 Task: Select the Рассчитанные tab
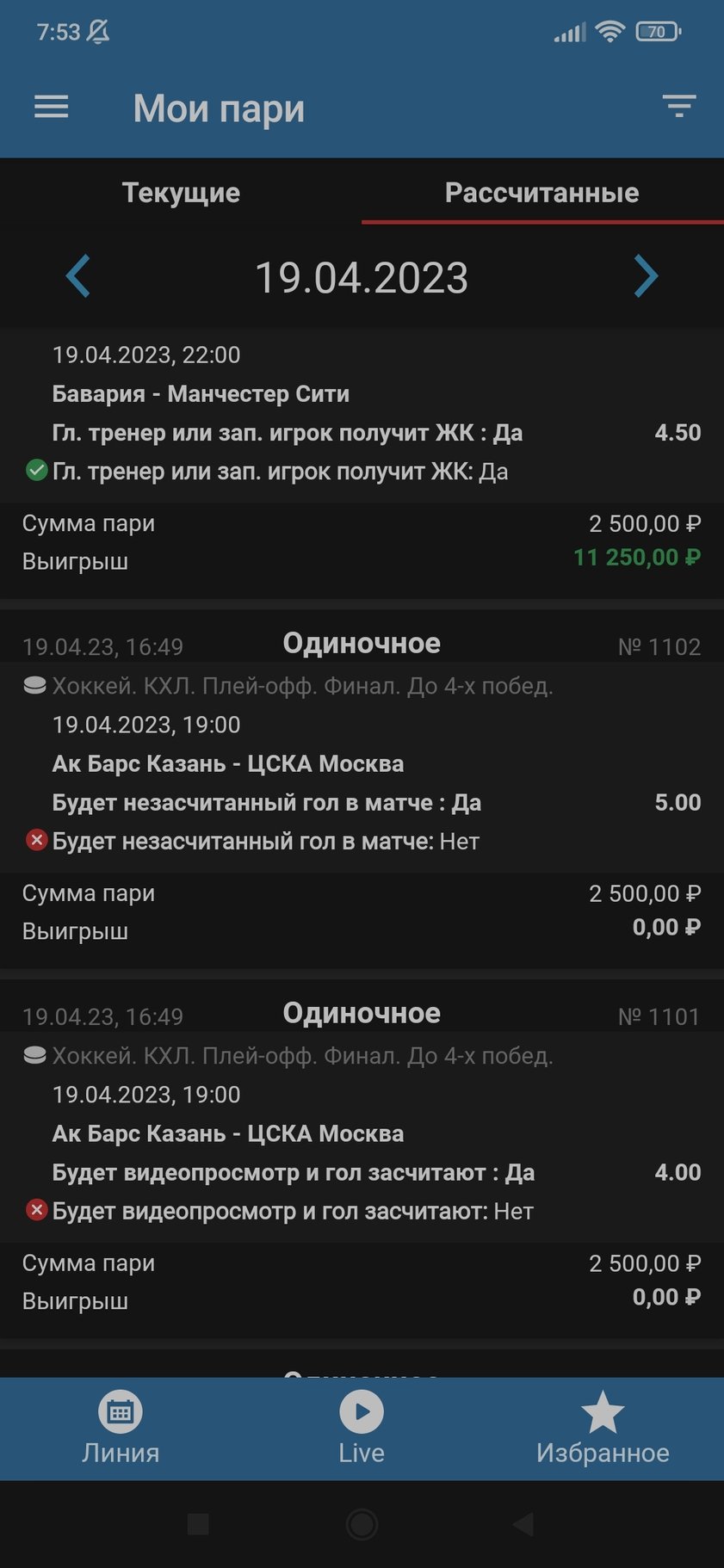point(541,193)
